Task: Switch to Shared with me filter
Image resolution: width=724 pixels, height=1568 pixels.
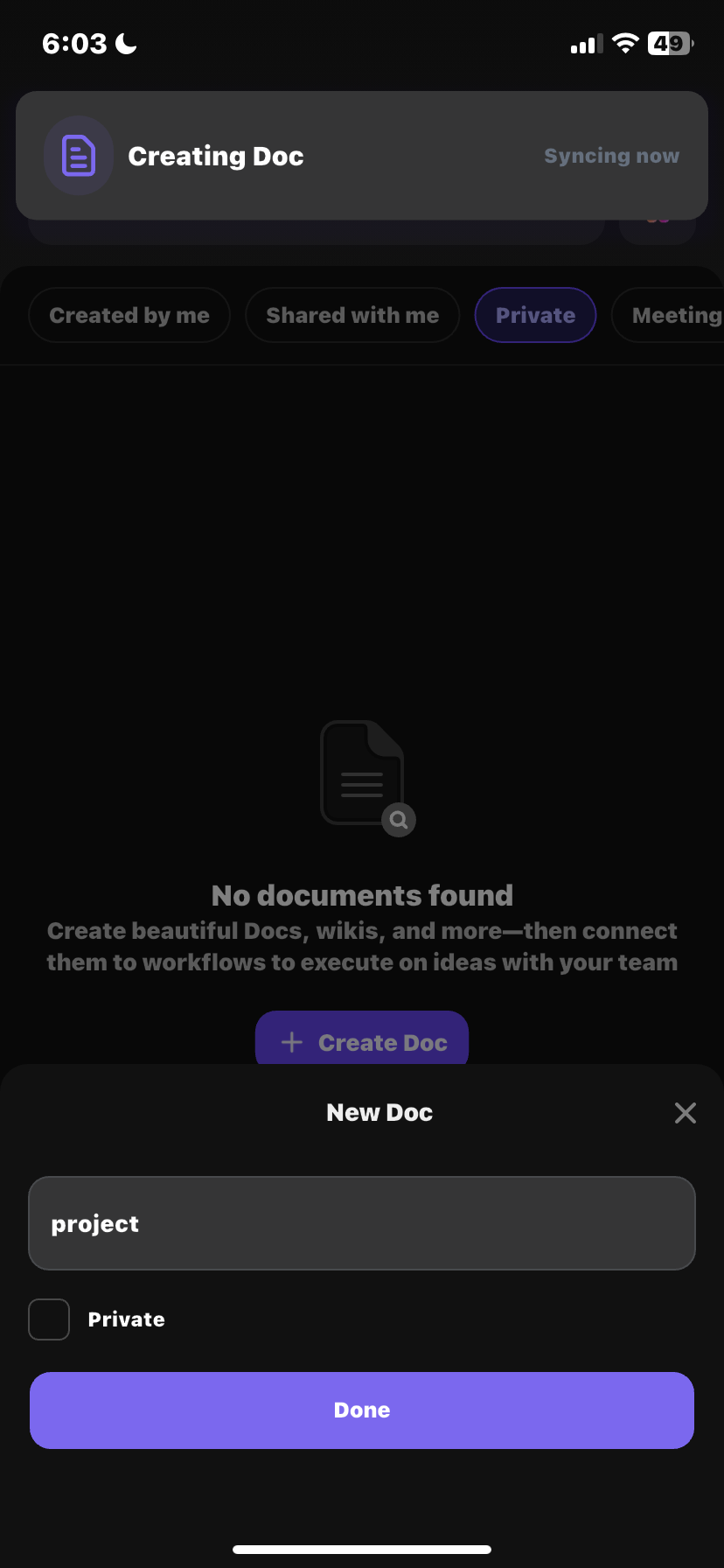Action: click(352, 315)
